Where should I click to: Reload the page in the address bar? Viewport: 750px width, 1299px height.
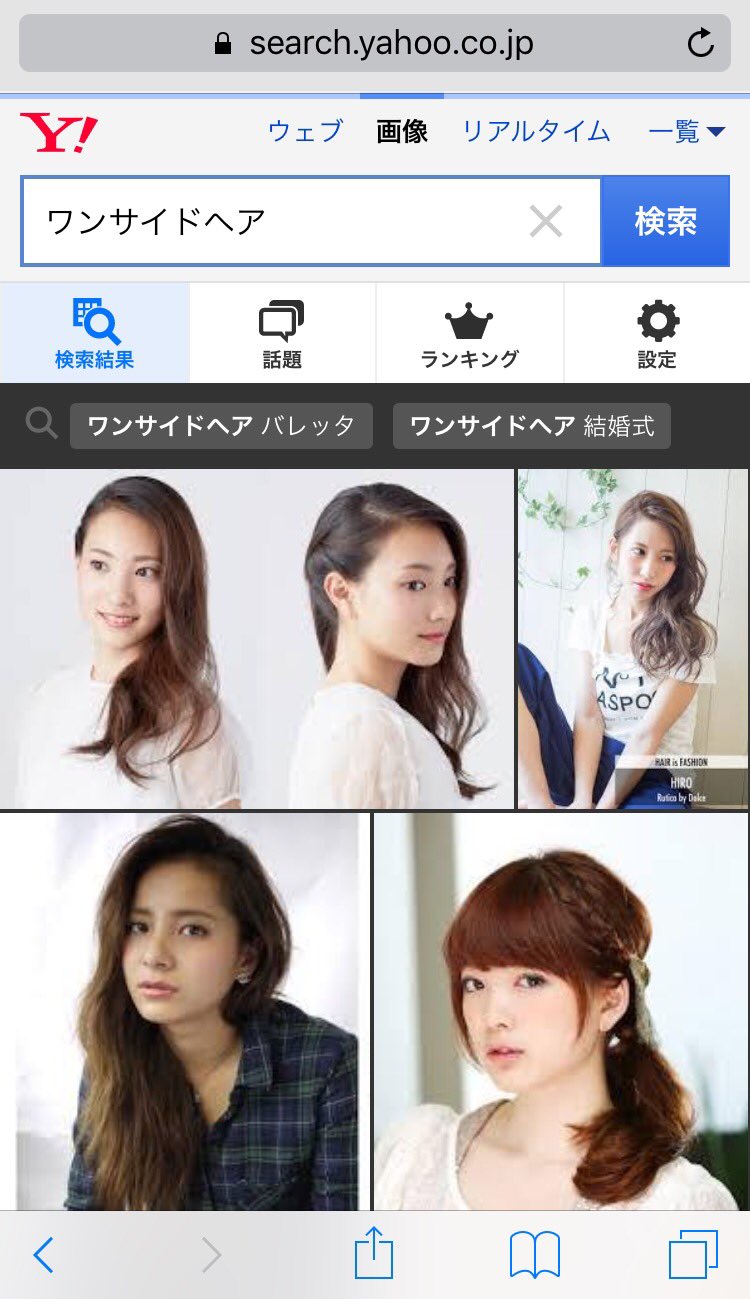click(700, 43)
